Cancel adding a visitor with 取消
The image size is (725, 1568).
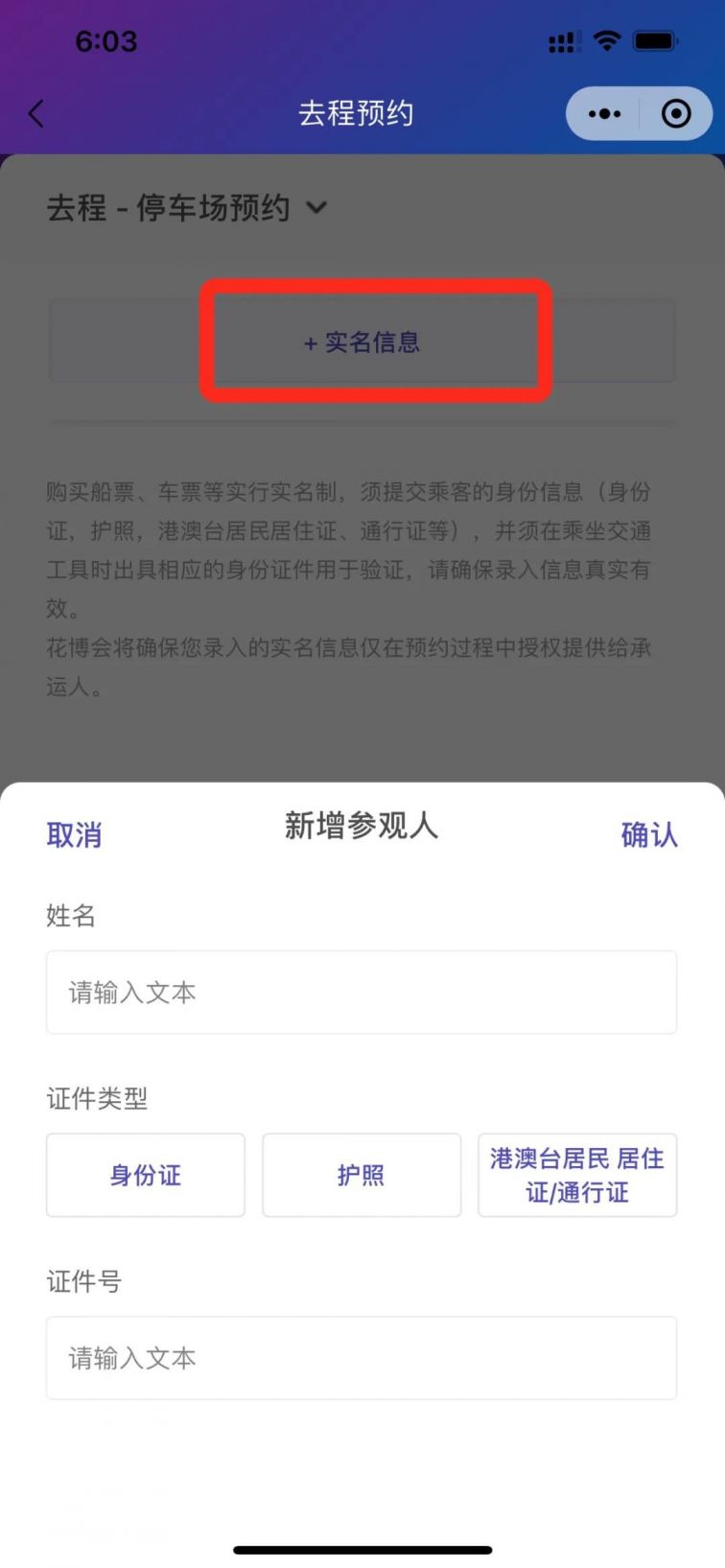74,834
